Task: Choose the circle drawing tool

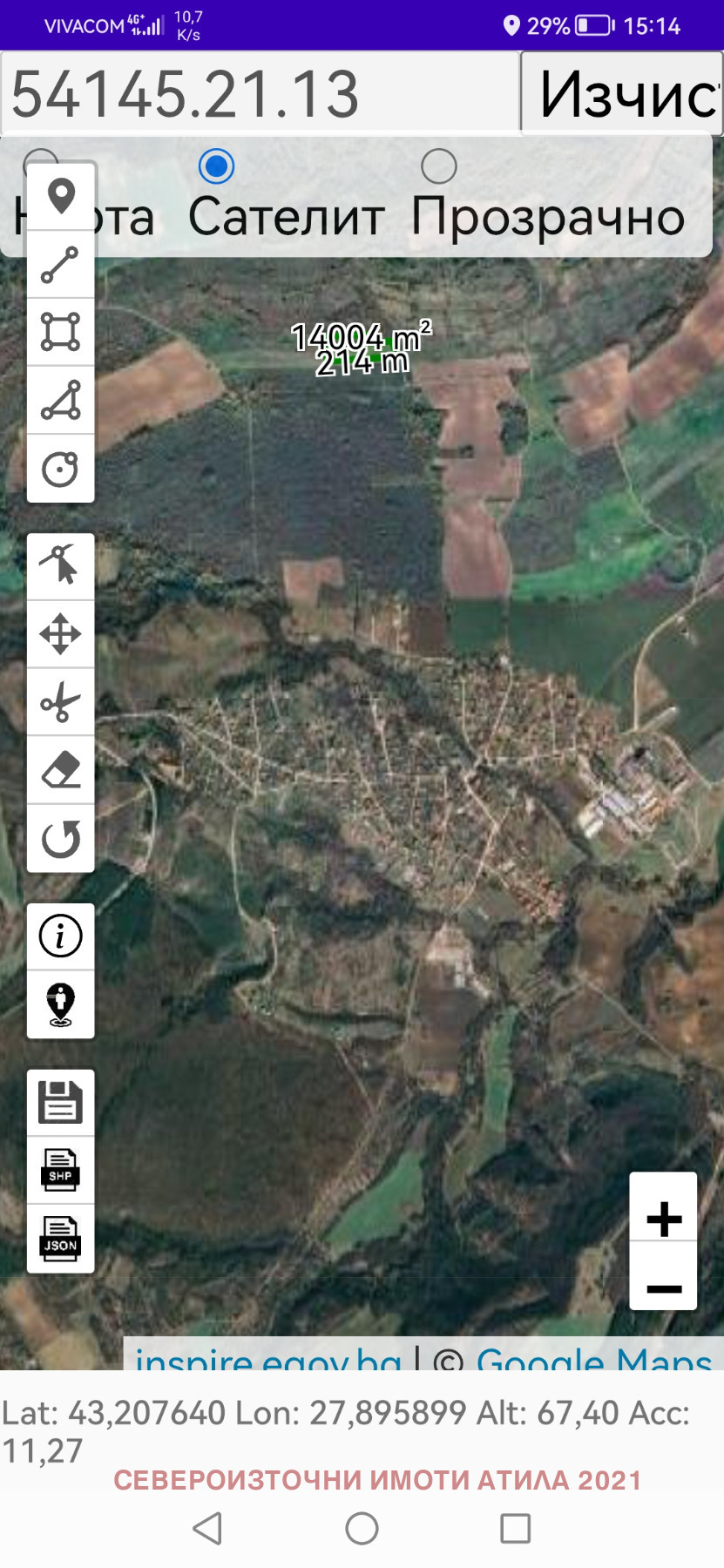Action: 61,469
